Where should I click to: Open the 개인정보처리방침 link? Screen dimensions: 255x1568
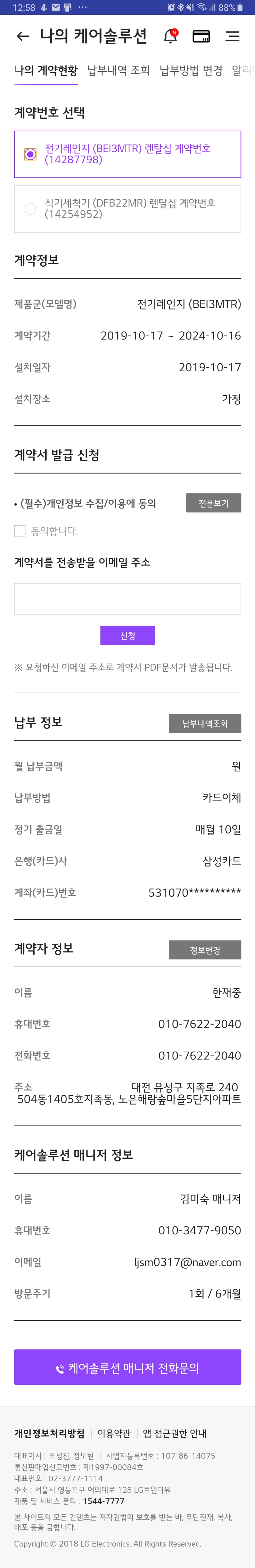[49, 1433]
